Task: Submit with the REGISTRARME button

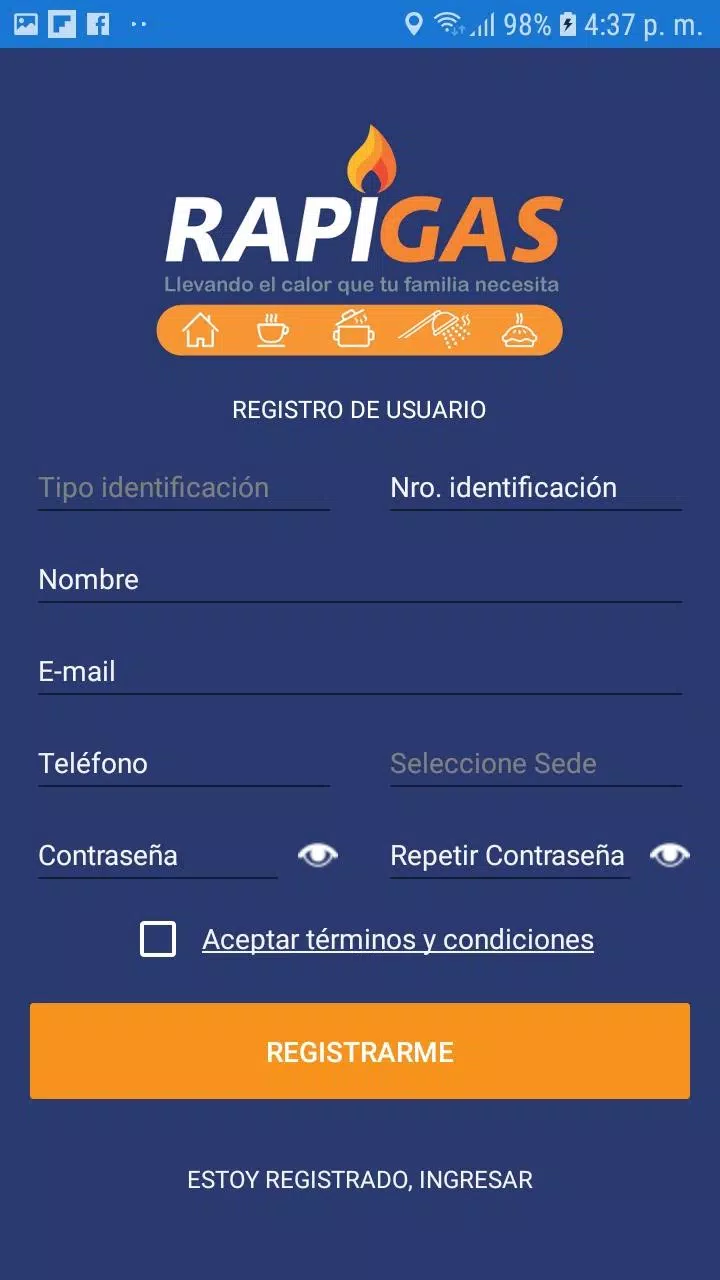Action: click(360, 1051)
